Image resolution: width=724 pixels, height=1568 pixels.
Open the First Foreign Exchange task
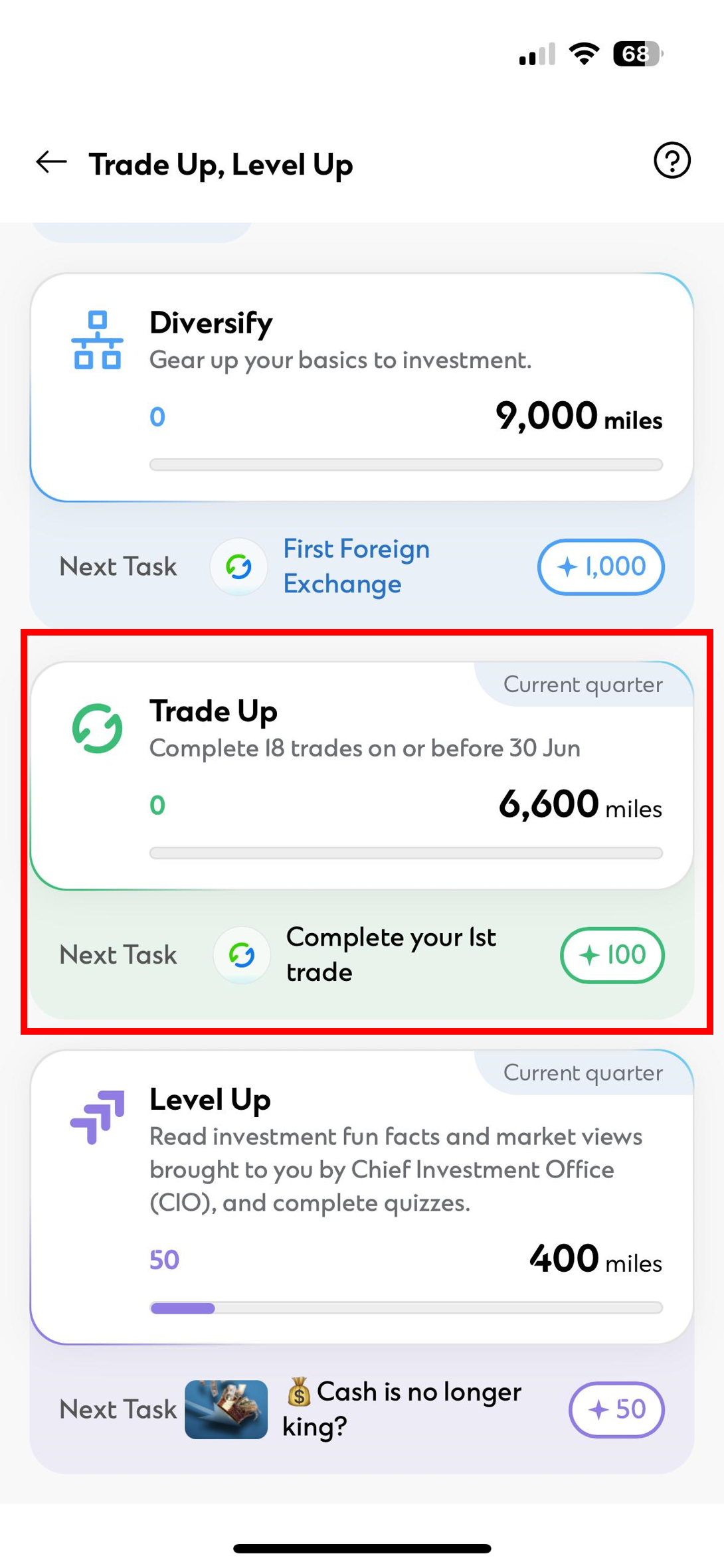[x=356, y=566]
